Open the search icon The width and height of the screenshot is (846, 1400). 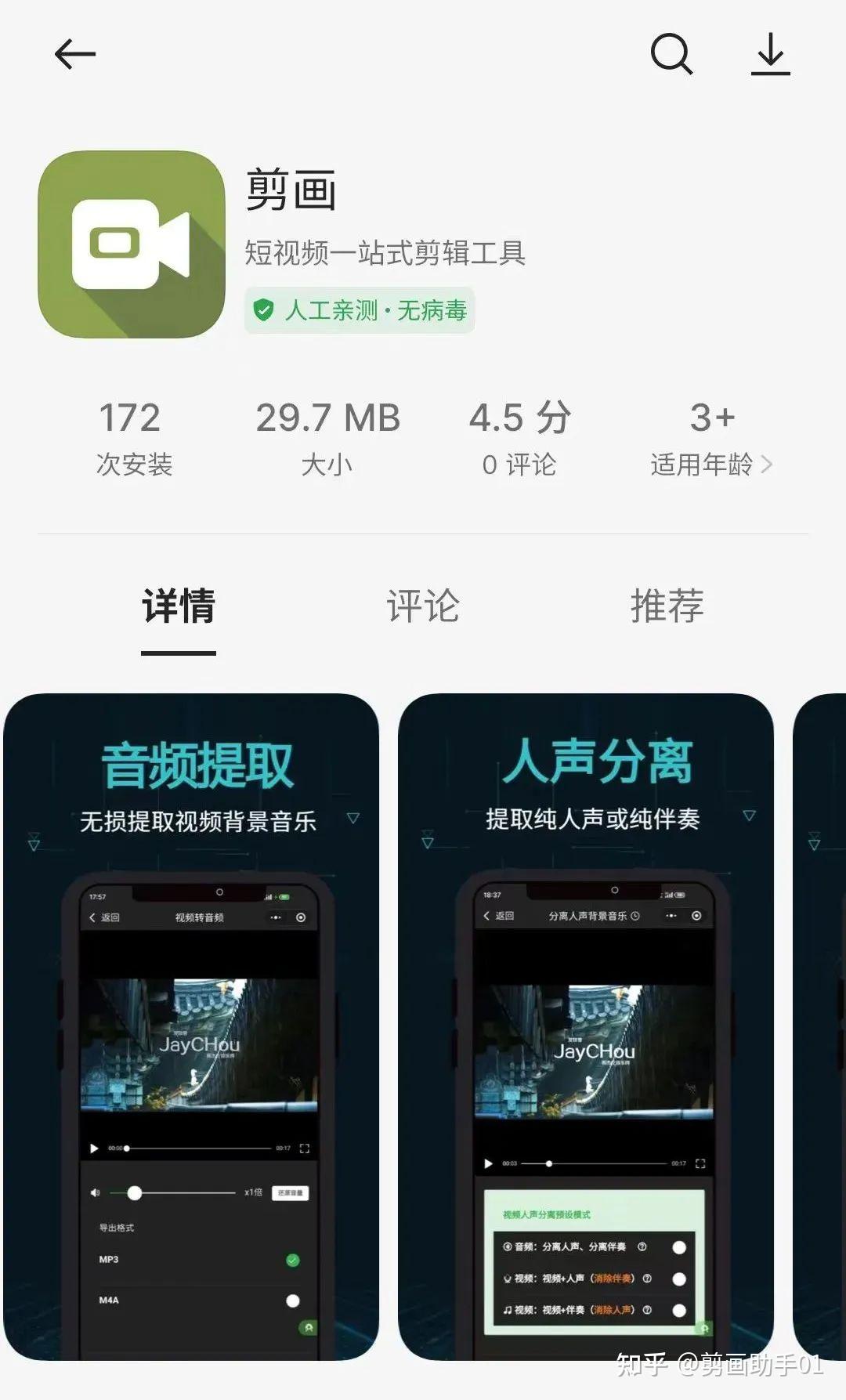click(x=671, y=54)
